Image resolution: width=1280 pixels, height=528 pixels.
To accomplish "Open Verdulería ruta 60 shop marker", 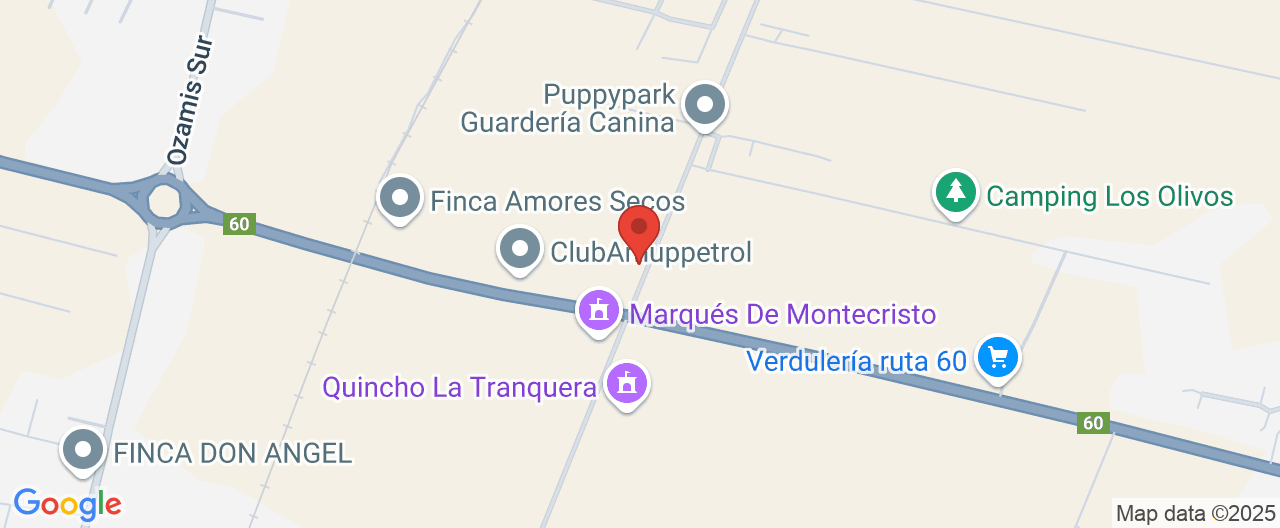I will [997, 356].
